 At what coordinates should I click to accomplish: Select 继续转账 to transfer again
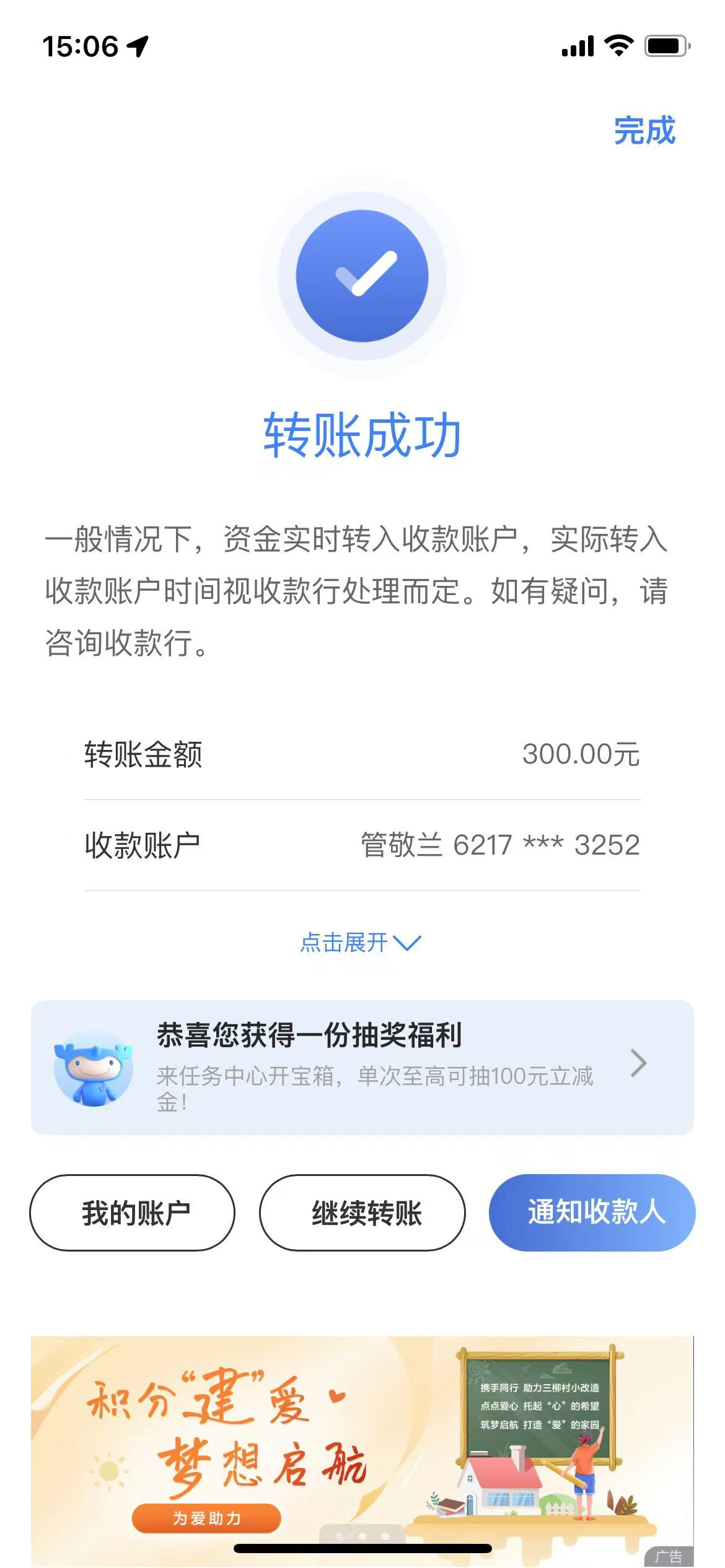pyautogui.click(x=362, y=1213)
